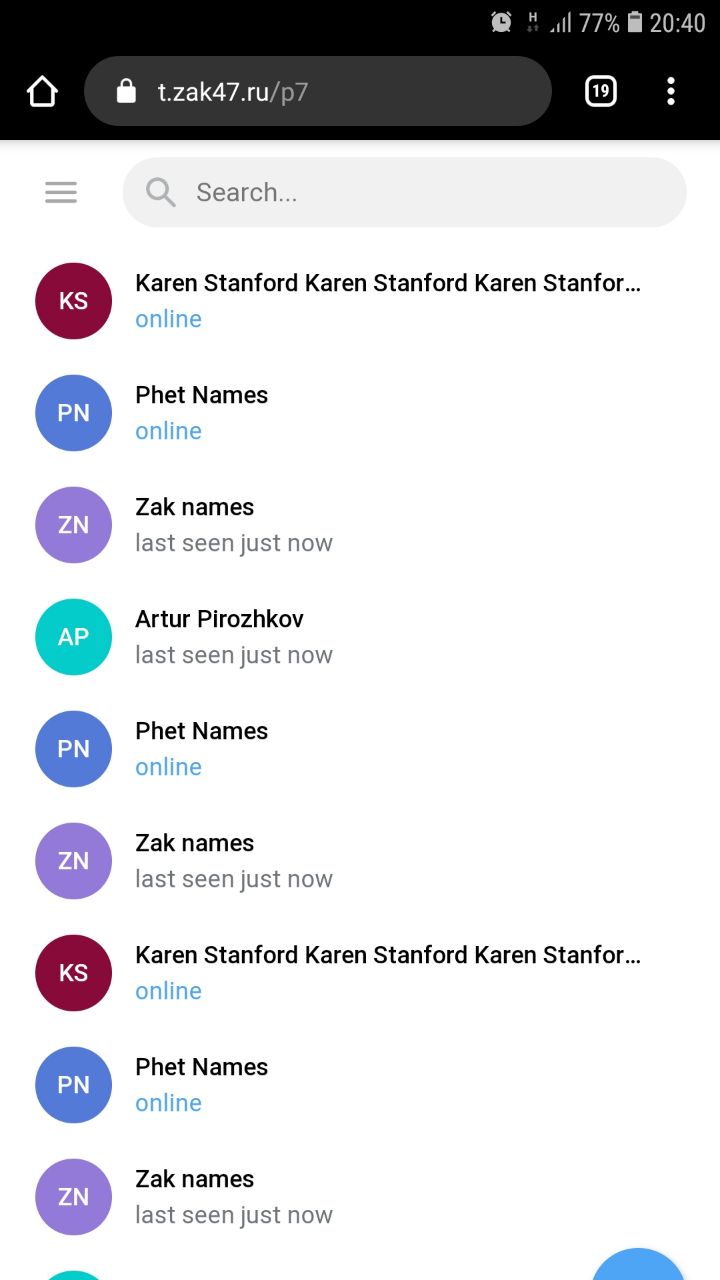Tap the blue floating action button
720x1280 pixels.
pos(638,1266)
